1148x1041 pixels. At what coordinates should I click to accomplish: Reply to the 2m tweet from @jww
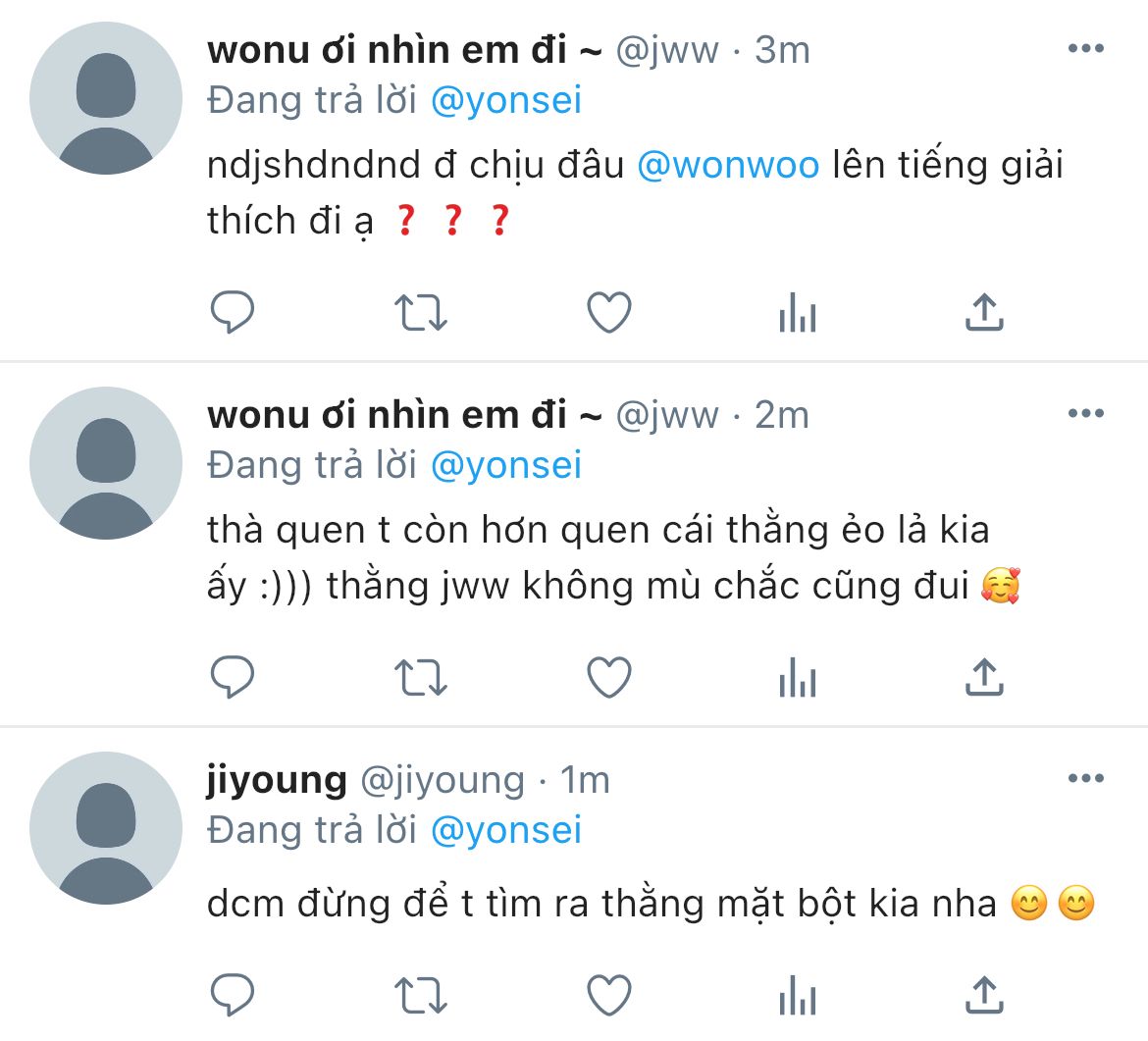(x=233, y=678)
